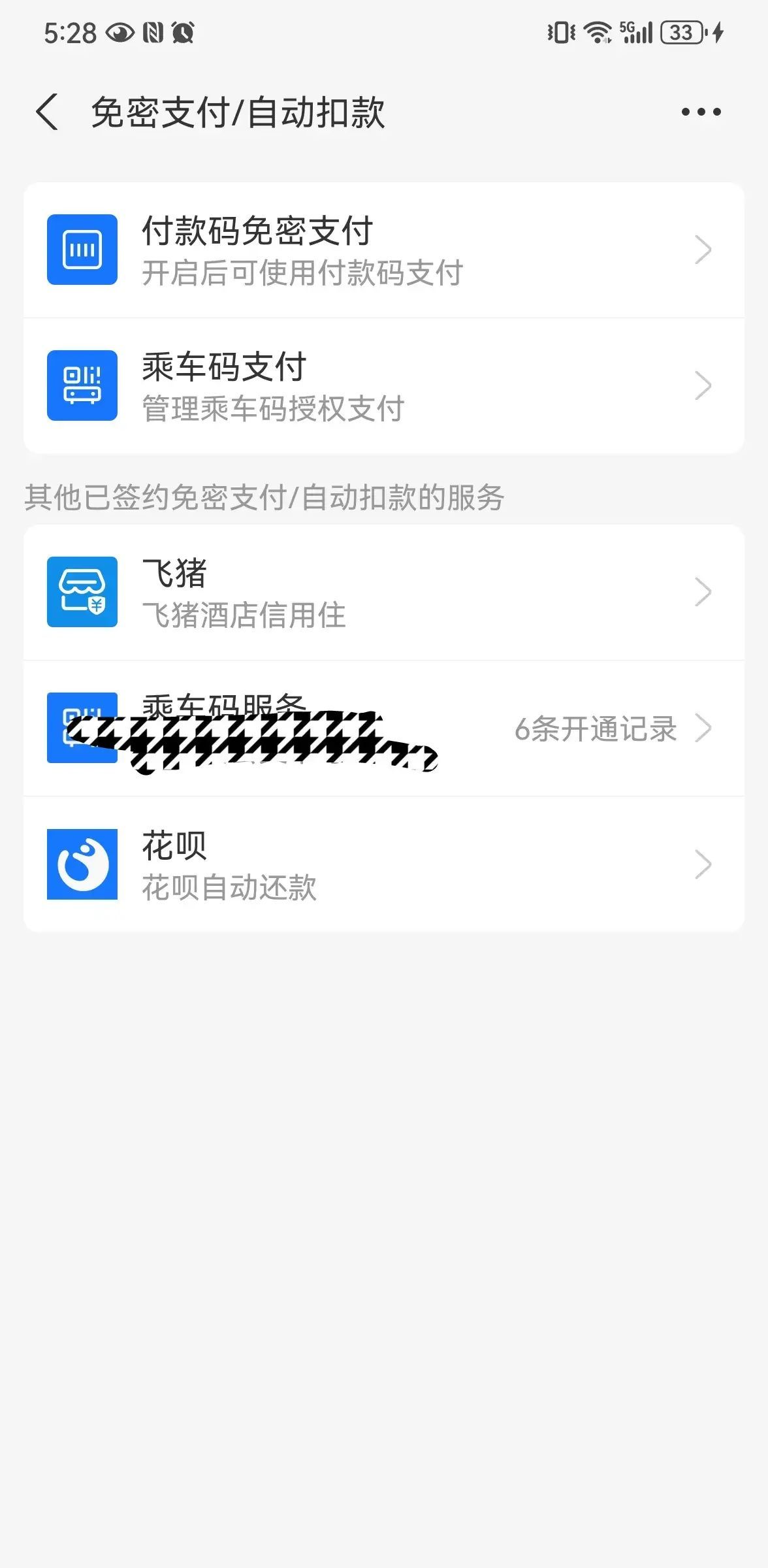
Task: Select the 乘车码支付 transit code icon
Action: [x=82, y=385]
